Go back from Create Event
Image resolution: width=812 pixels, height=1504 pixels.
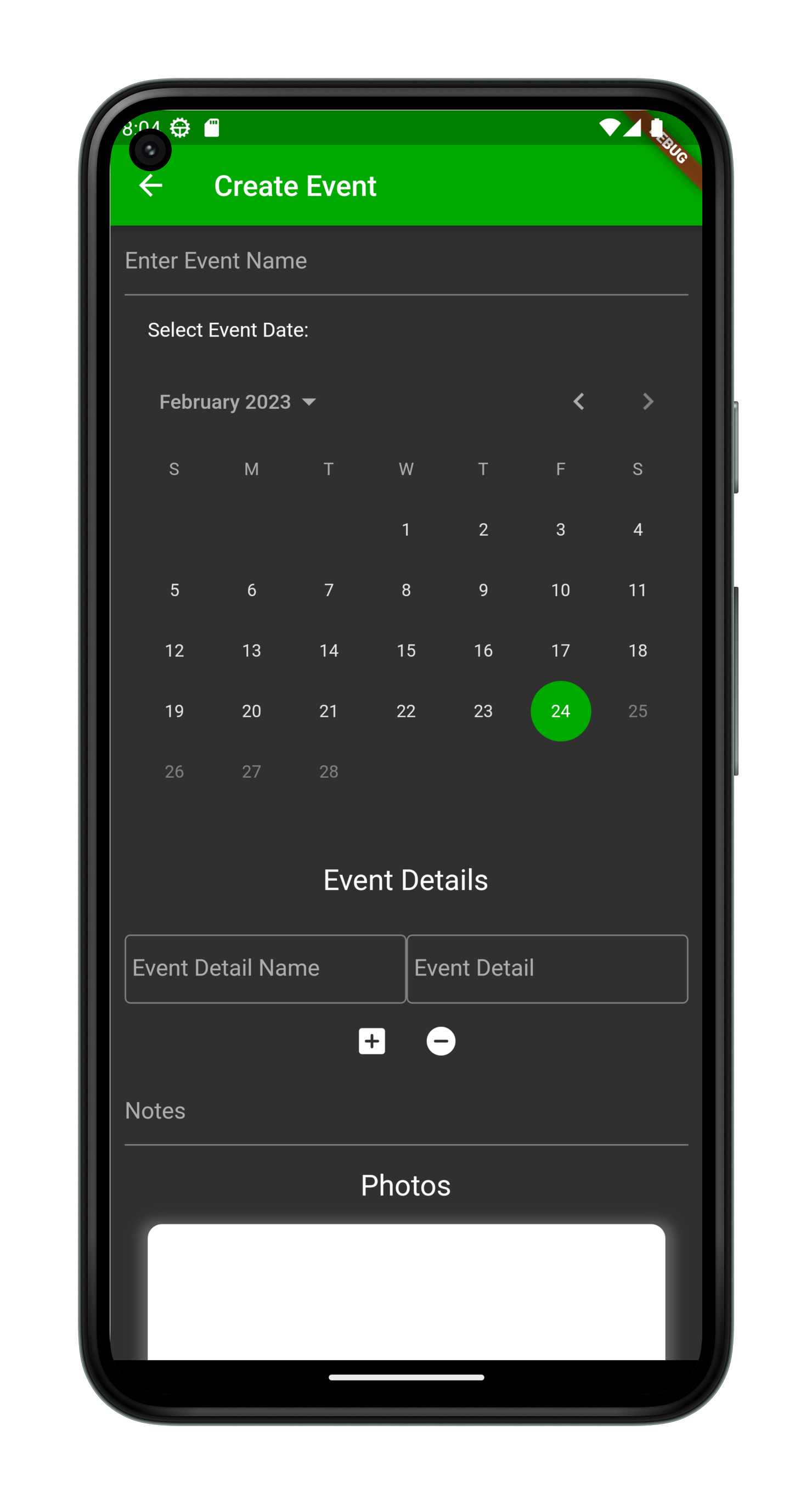point(151,186)
